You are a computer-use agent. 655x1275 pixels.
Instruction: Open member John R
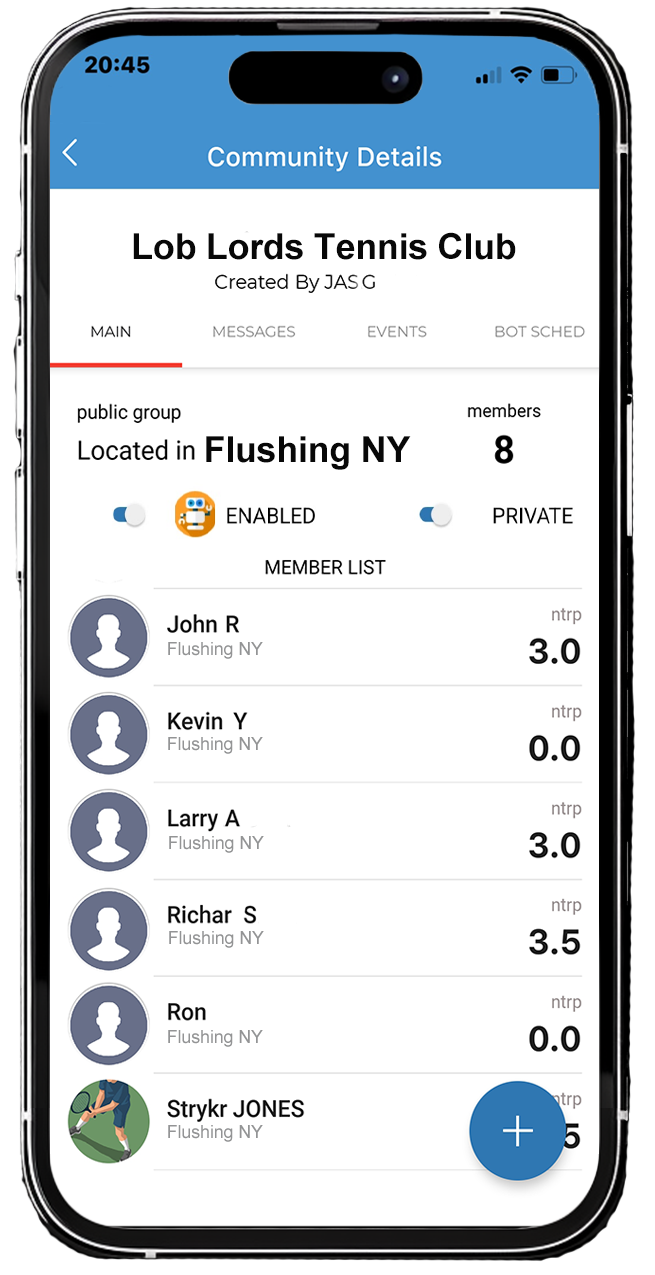tap(325, 637)
